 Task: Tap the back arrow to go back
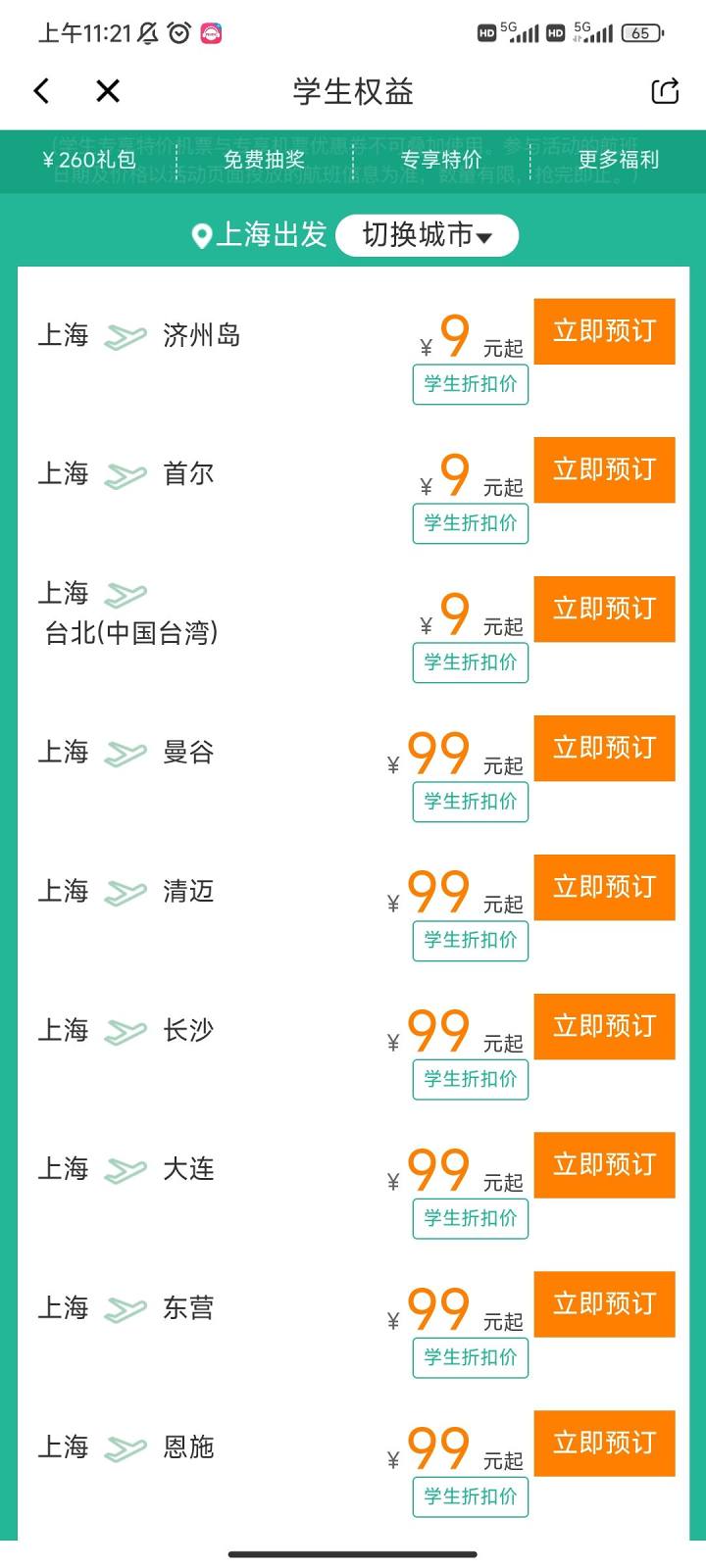point(41,90)
